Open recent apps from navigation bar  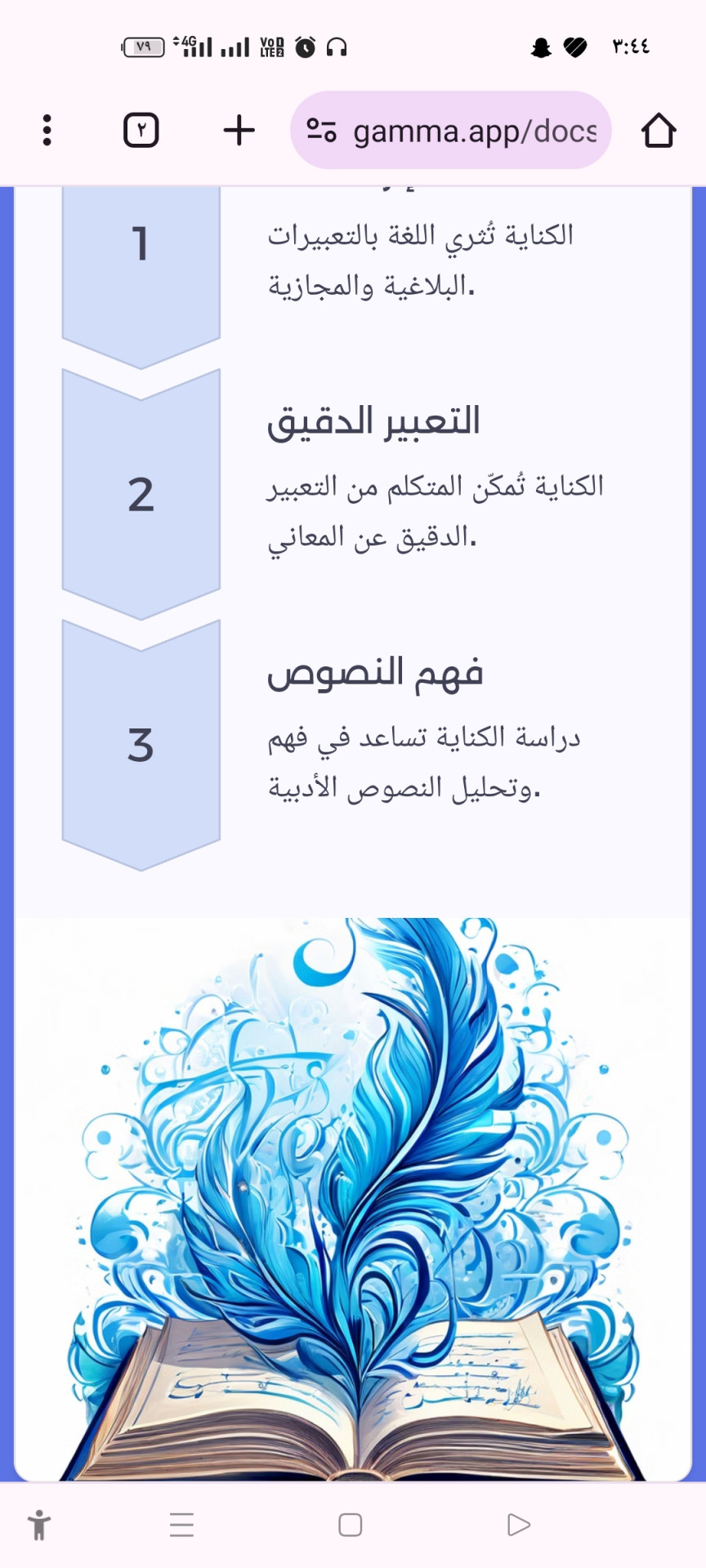pyautogui.click(x=181, y=1525)
